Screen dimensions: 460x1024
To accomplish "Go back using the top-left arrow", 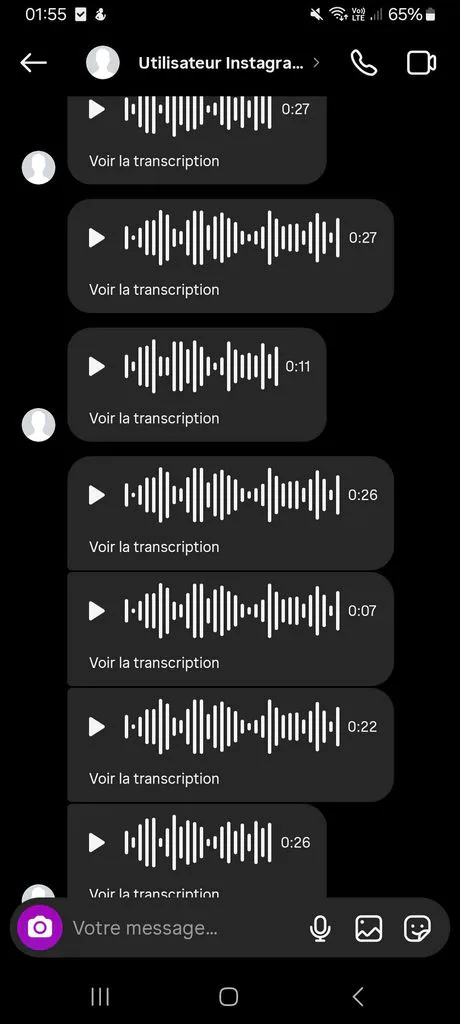I will (33, 63).
